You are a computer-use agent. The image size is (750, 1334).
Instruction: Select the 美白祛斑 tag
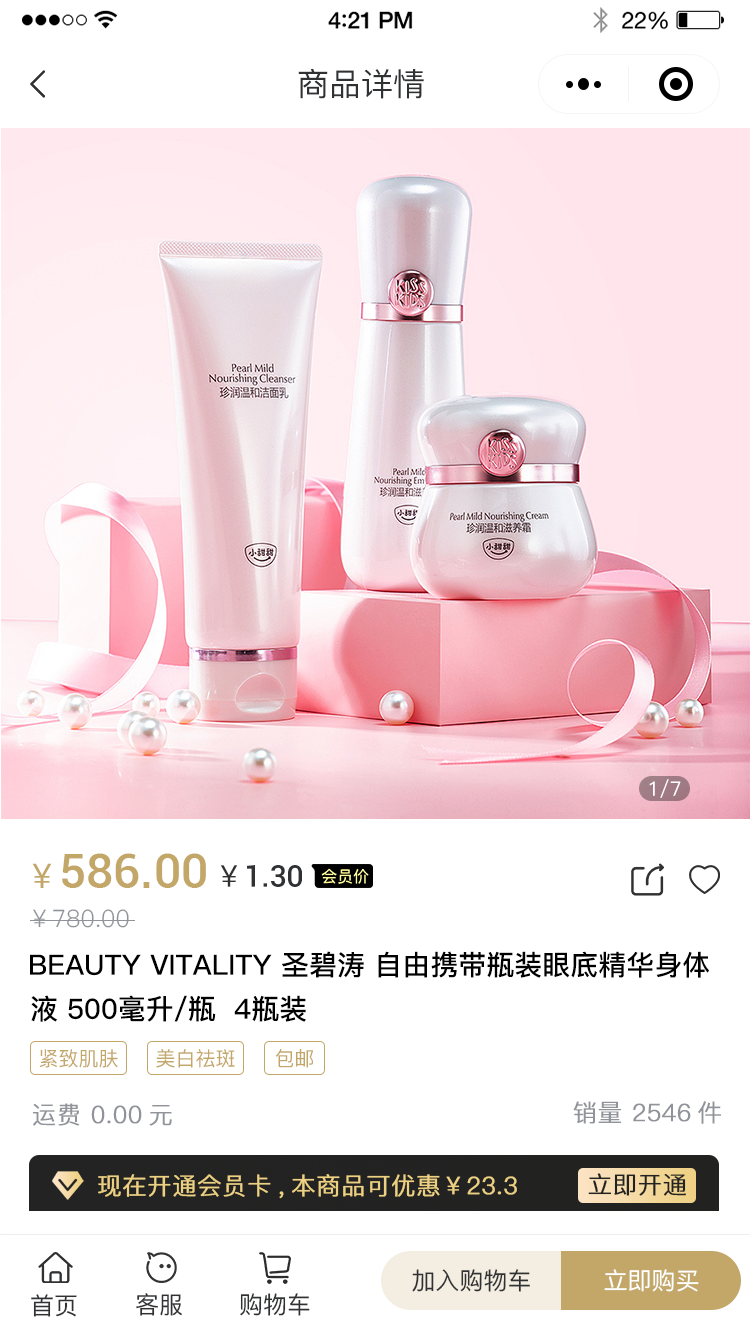click(196, 1059)
